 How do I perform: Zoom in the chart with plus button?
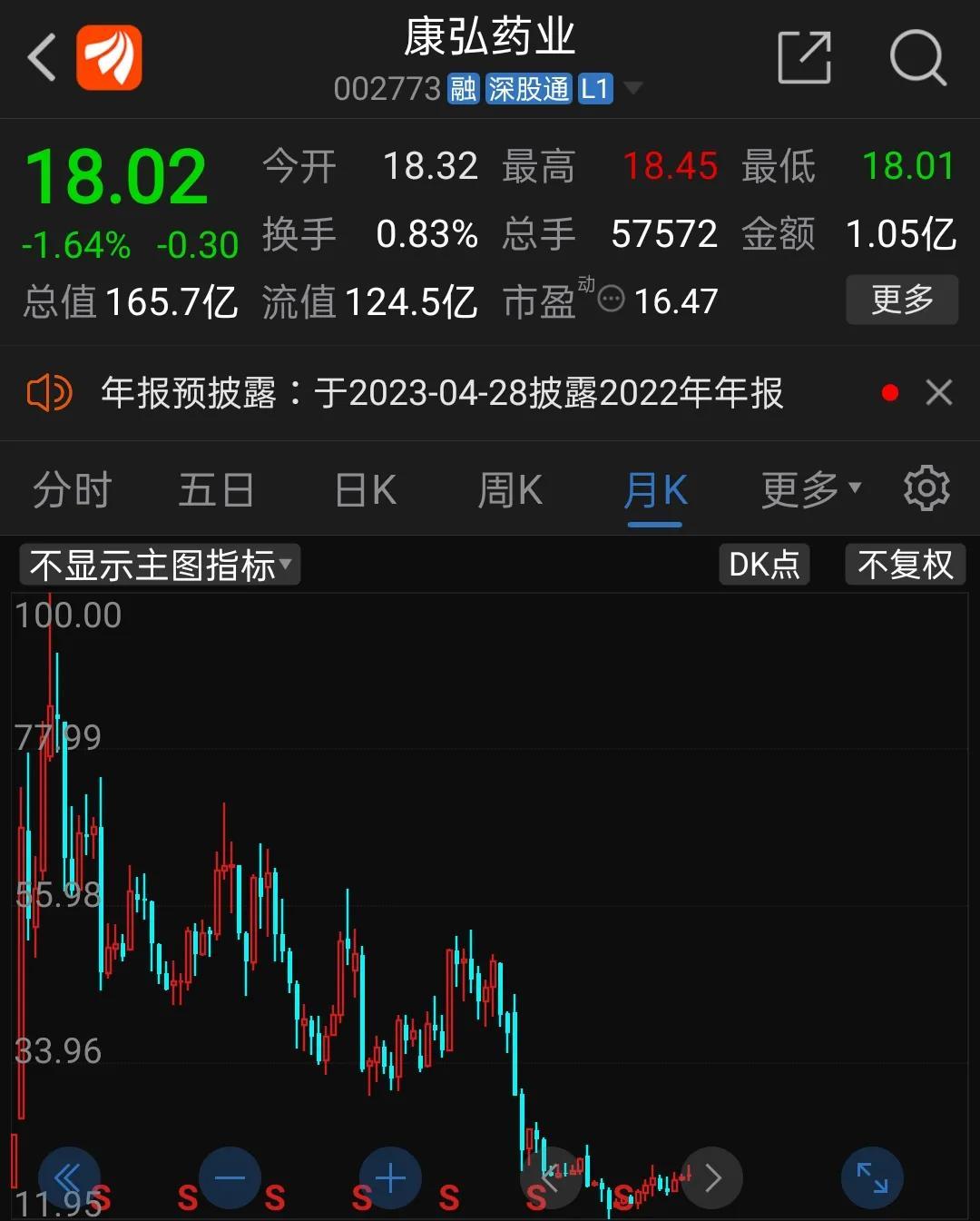(x=390, y=1178)
